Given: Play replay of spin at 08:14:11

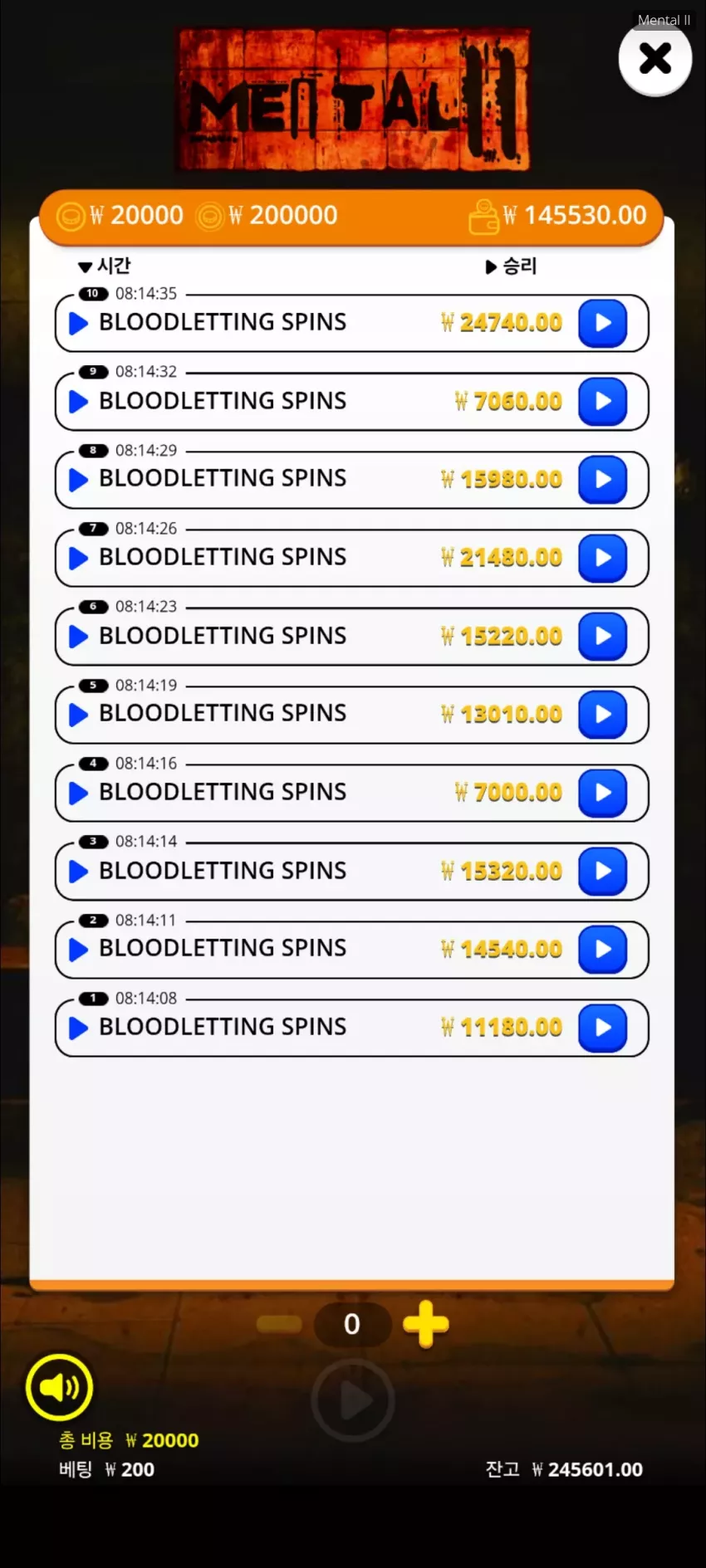Looking at the screenshot, I should tap(602, 949).
